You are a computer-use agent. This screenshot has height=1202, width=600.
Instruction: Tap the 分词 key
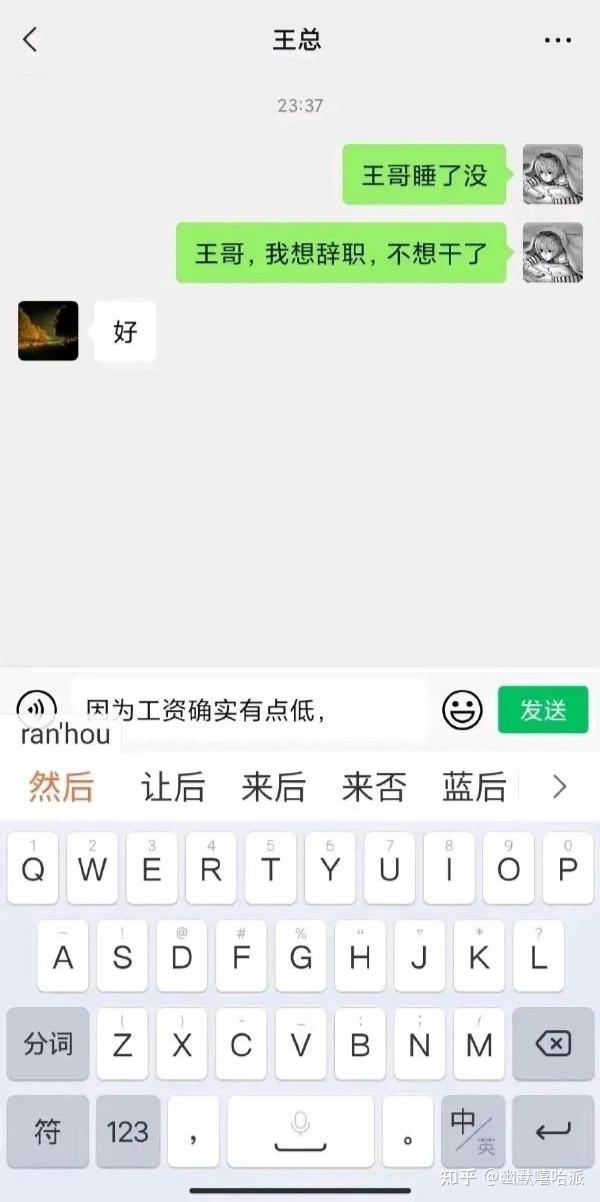click(x=48, y=1044)
